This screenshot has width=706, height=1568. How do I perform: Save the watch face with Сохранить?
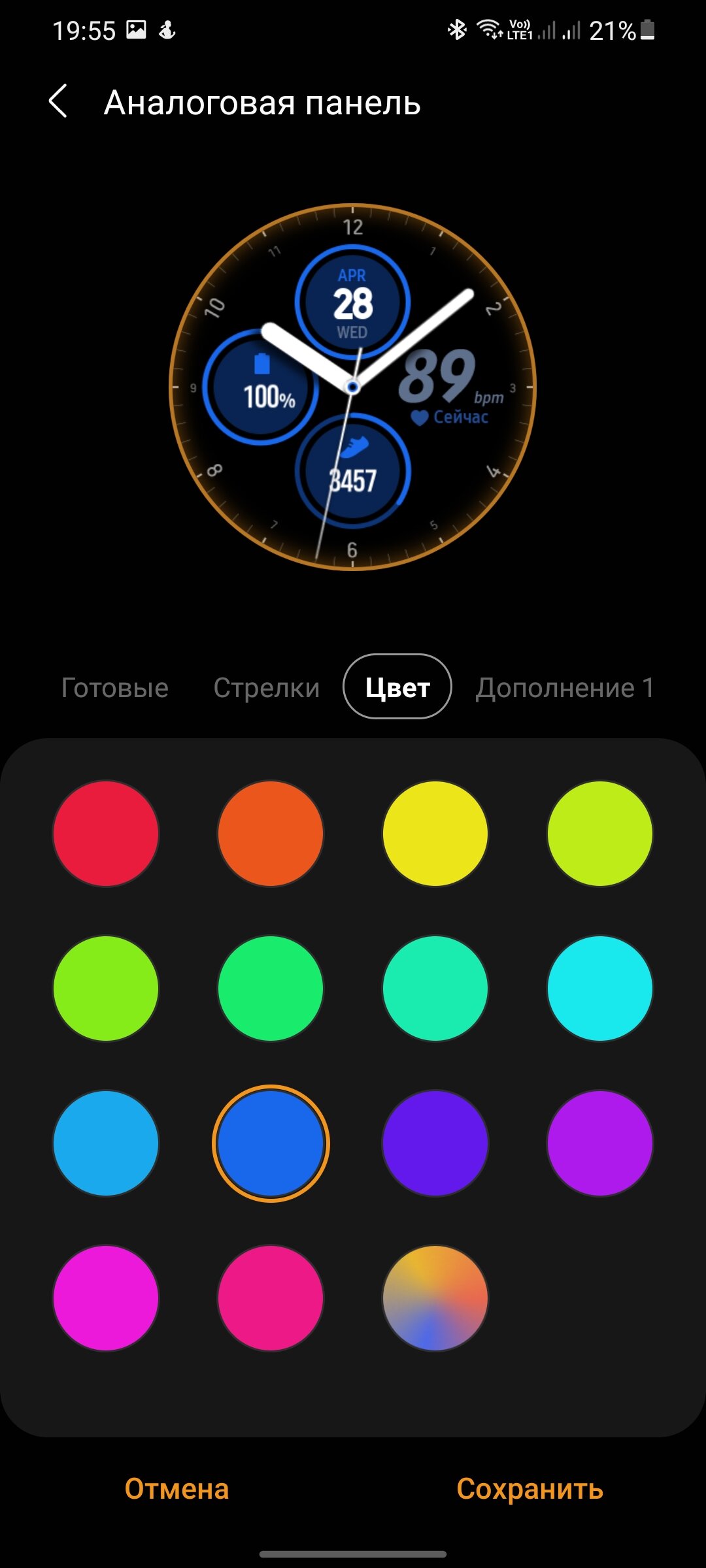tap(529, 1489)
